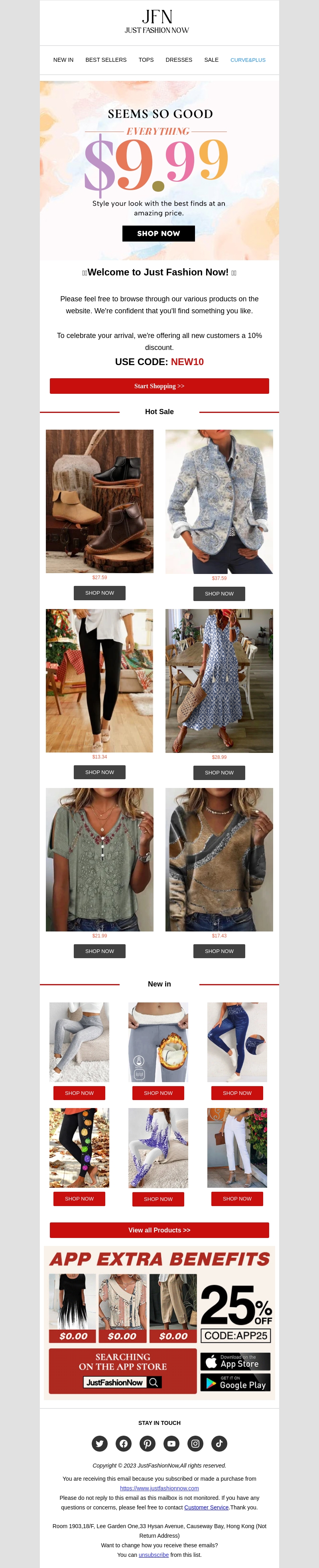The image size is (319, 1568).
Task: Tap SHOP NOW under the $28.99 dress
Action: (x=219, y=773)
